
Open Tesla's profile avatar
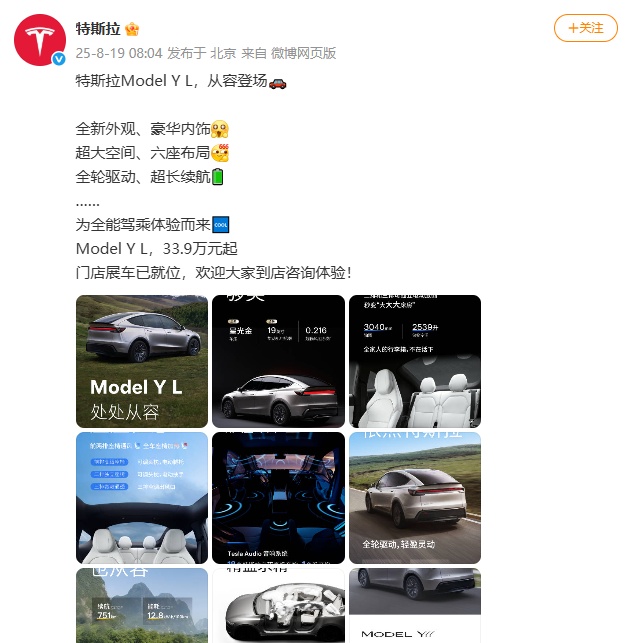pyautogui.click(x=40, y=42)
